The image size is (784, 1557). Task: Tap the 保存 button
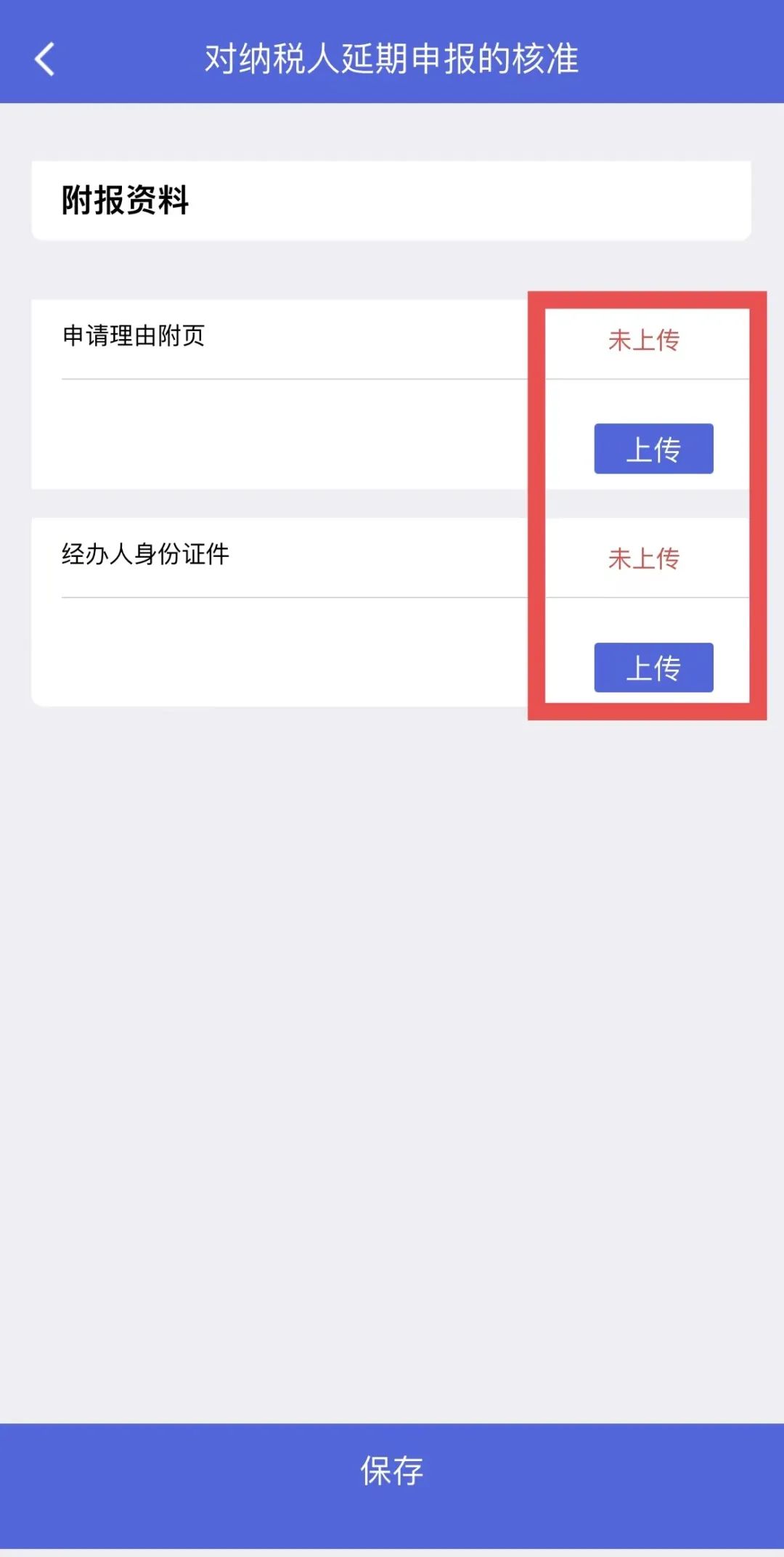tap(392, 1470)
